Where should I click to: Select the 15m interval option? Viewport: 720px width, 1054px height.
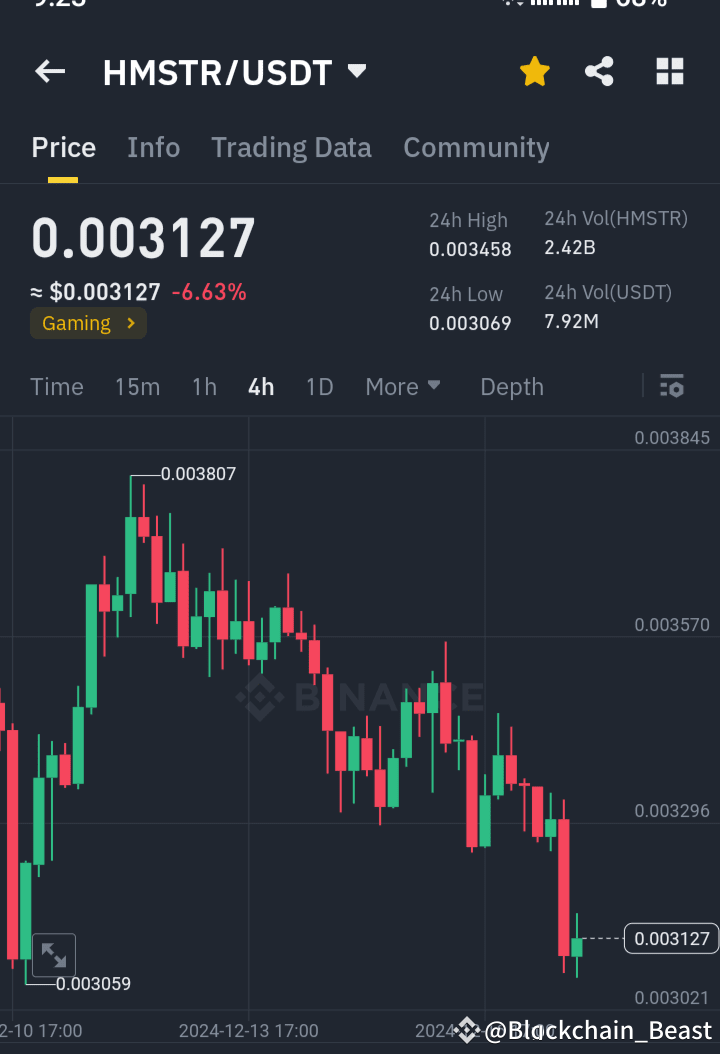point(137,386)
